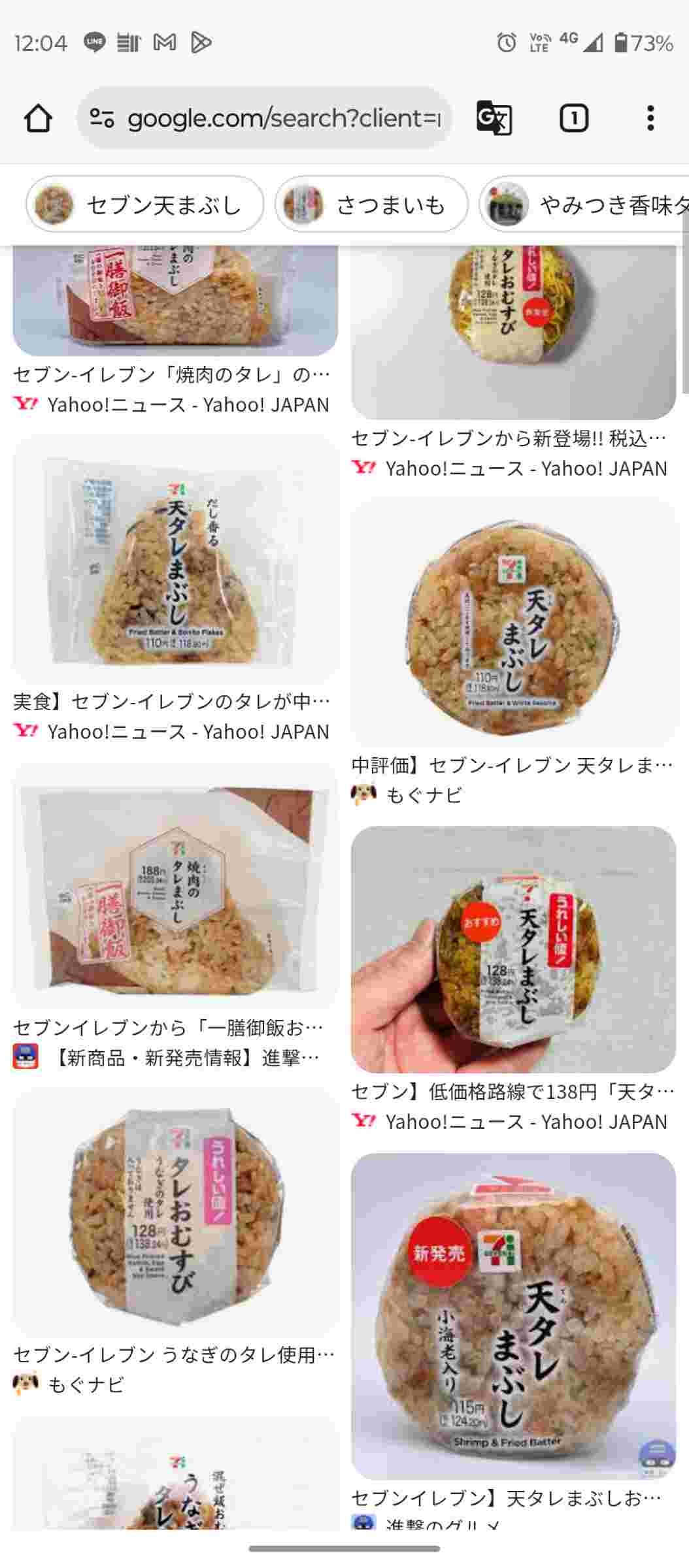The height and width of the screenshot is (1568, 689).
Task: Open the うなぎのタレ使用 image result
Action: point(175,1212)
